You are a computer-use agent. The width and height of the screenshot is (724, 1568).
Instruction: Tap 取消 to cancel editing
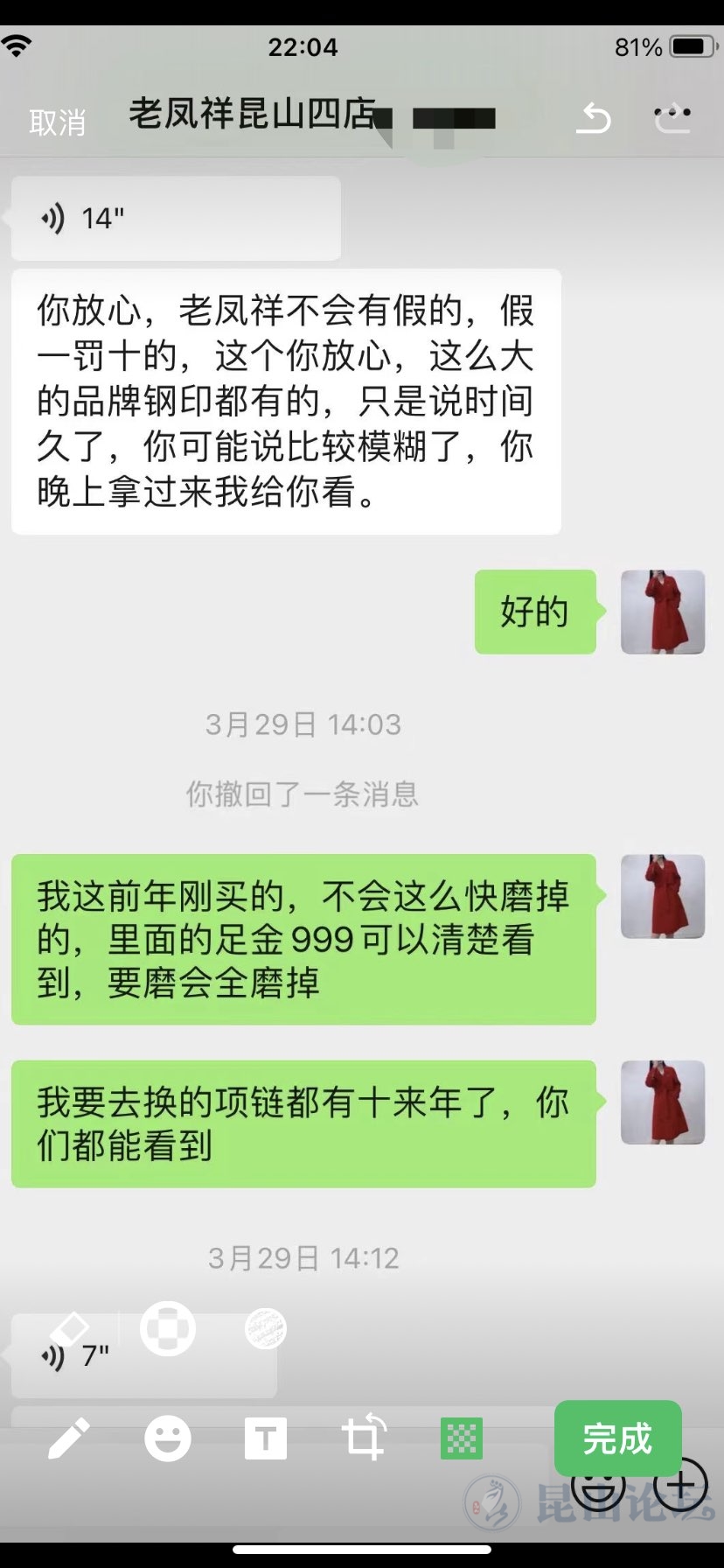coord(57,122)
